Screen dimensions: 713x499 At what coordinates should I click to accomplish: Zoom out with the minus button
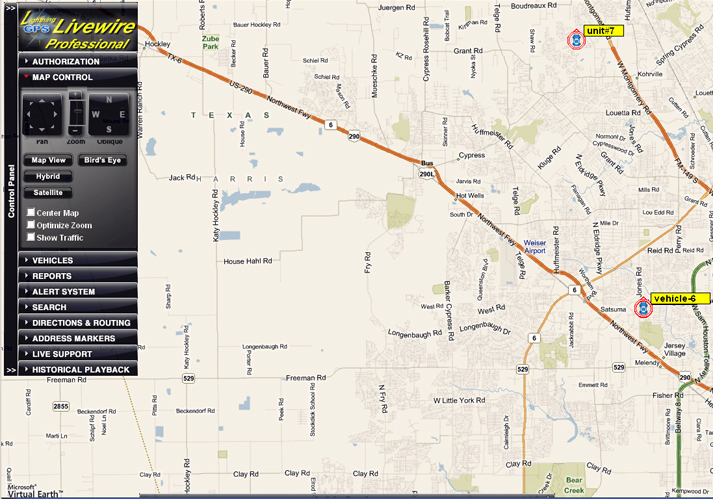coord(76,131)
